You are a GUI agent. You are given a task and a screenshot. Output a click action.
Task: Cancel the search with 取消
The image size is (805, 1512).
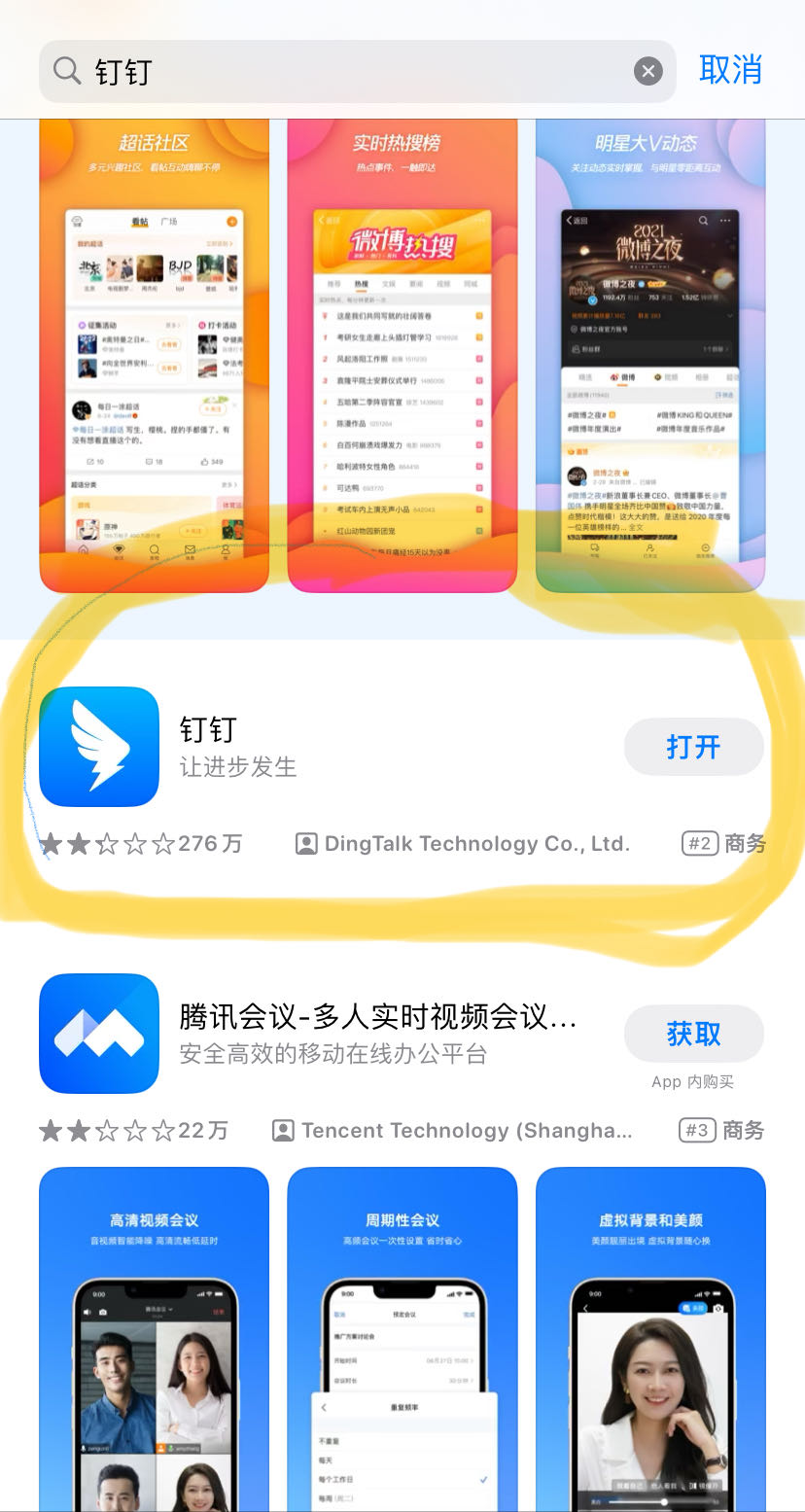click(730, 70)
